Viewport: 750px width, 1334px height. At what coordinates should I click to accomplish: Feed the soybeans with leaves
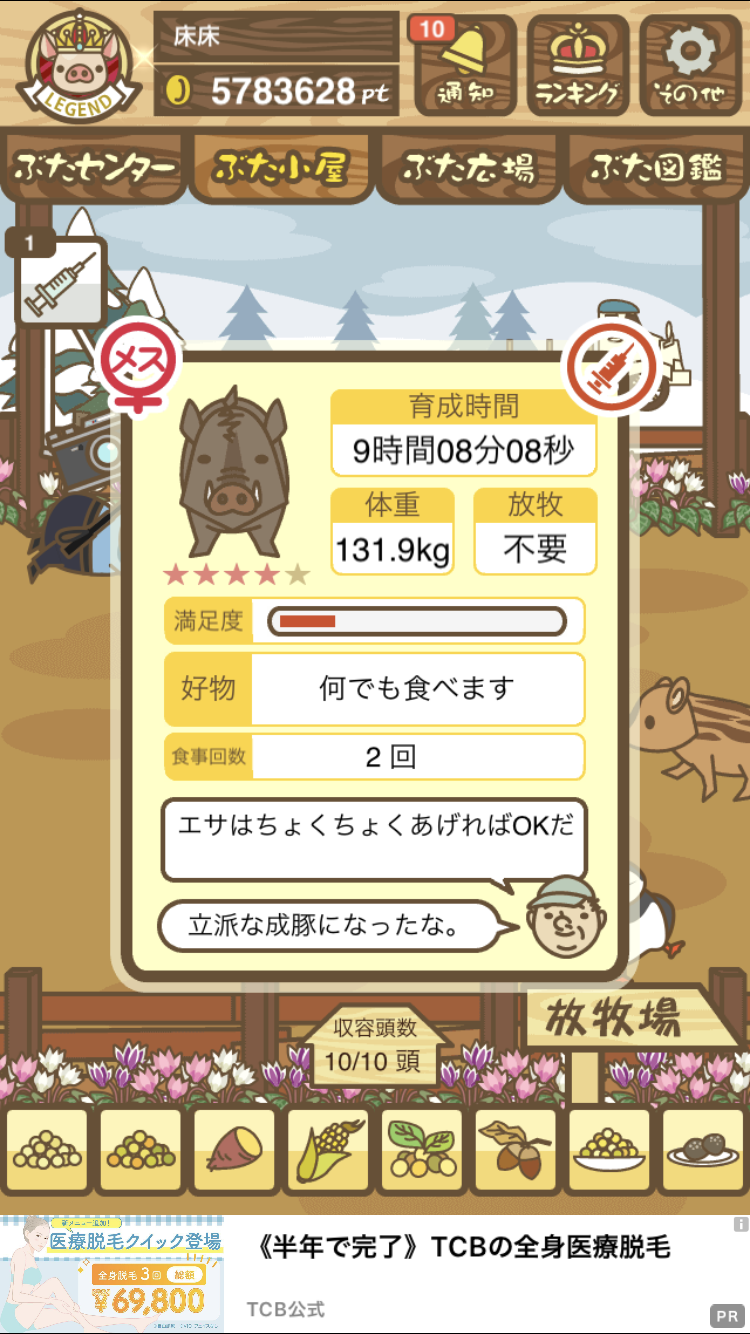(421, 1151)
